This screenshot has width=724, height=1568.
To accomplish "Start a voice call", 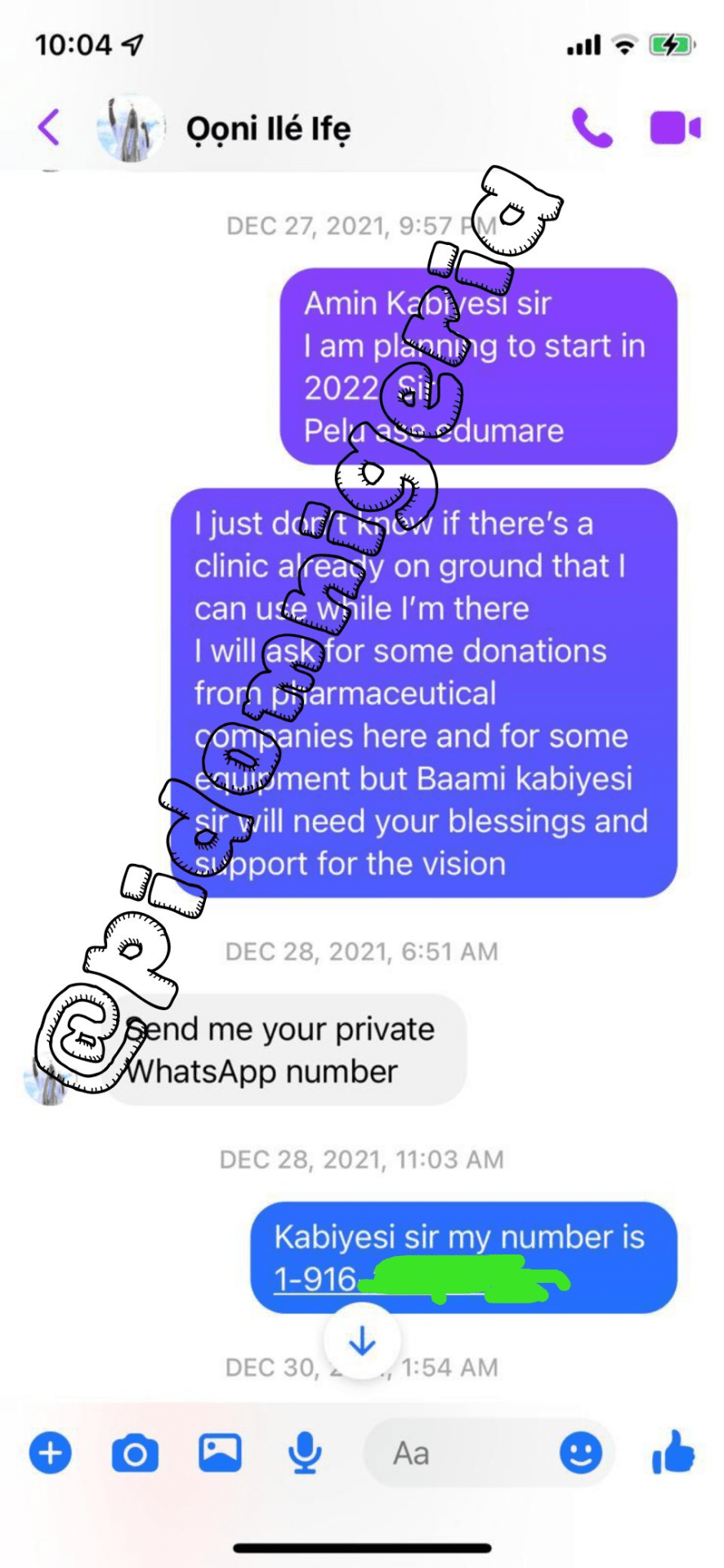I will [592, 128].
